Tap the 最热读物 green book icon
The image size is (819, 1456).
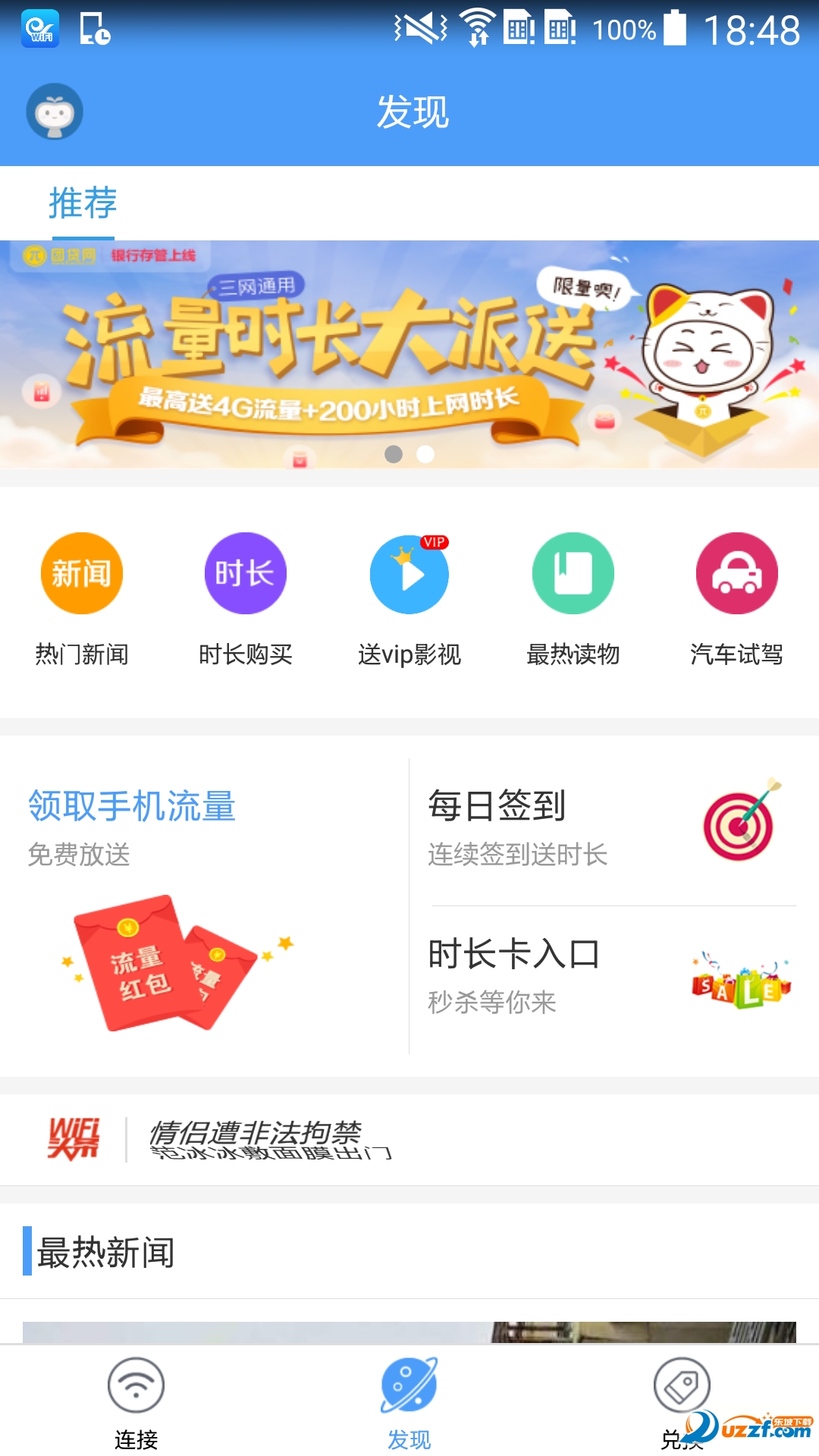(573, 574)
